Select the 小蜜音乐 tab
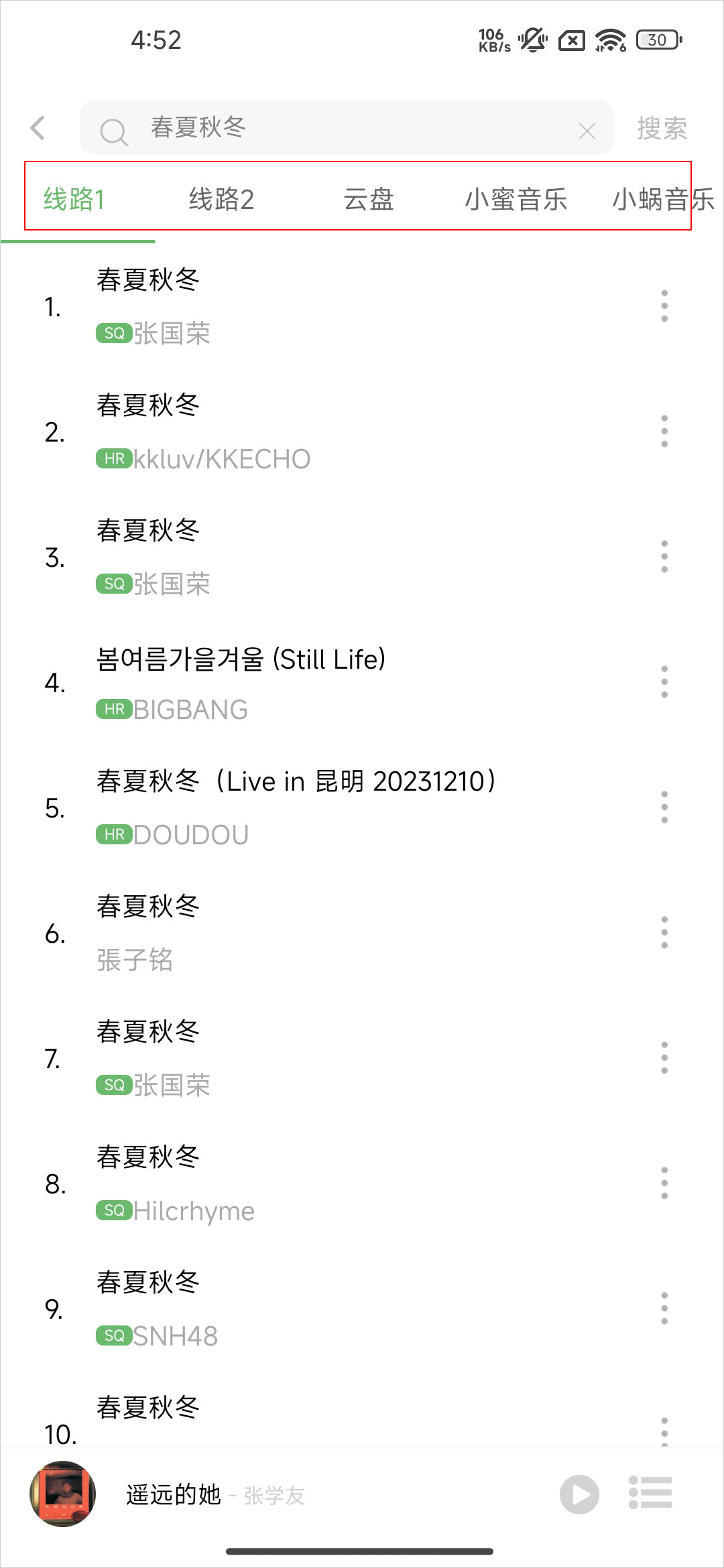 (x=516, y=200)
